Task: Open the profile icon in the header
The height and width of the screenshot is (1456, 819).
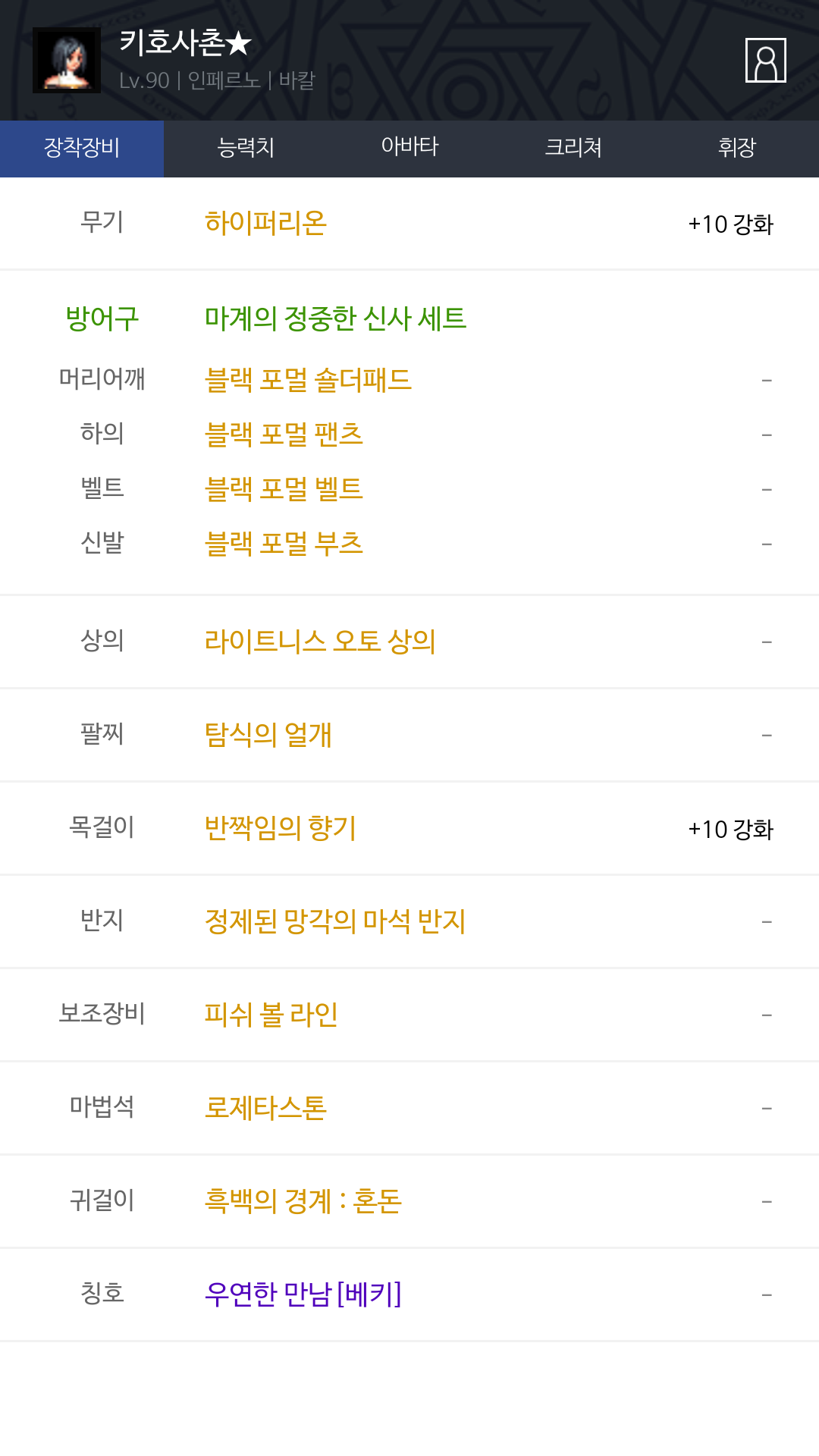Action: click(x=766, y=60)
